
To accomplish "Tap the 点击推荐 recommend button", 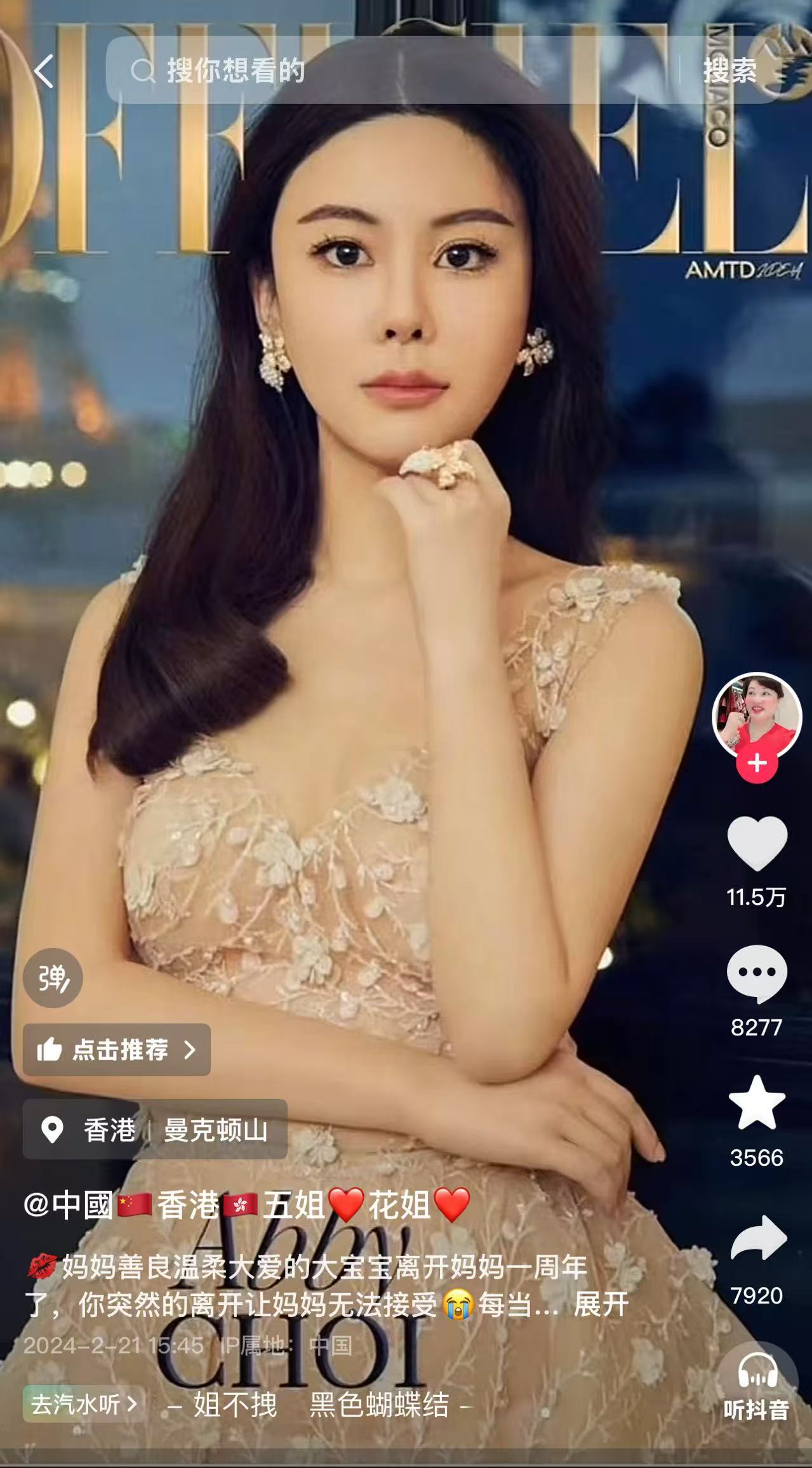I will (117, 1050).
